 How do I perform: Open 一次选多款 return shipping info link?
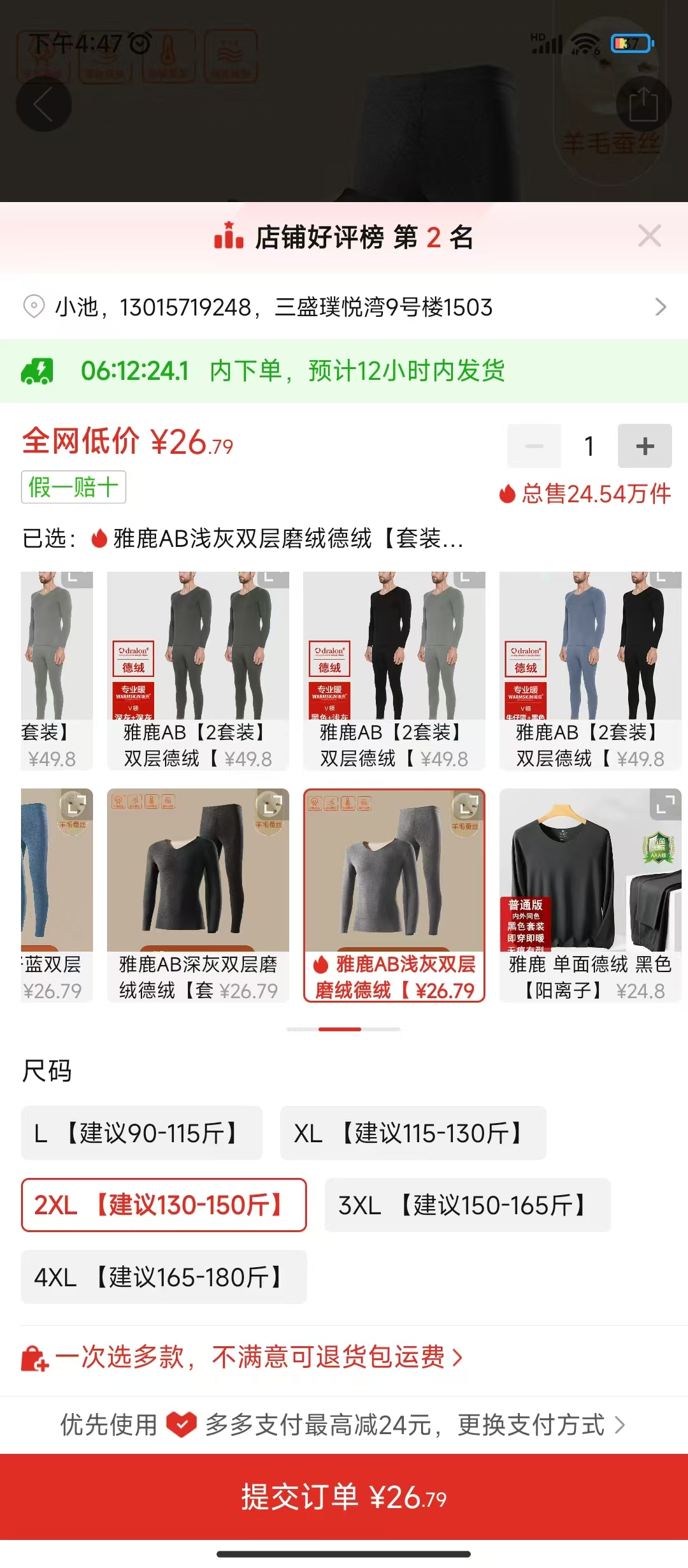click(x=255, y=1357)
